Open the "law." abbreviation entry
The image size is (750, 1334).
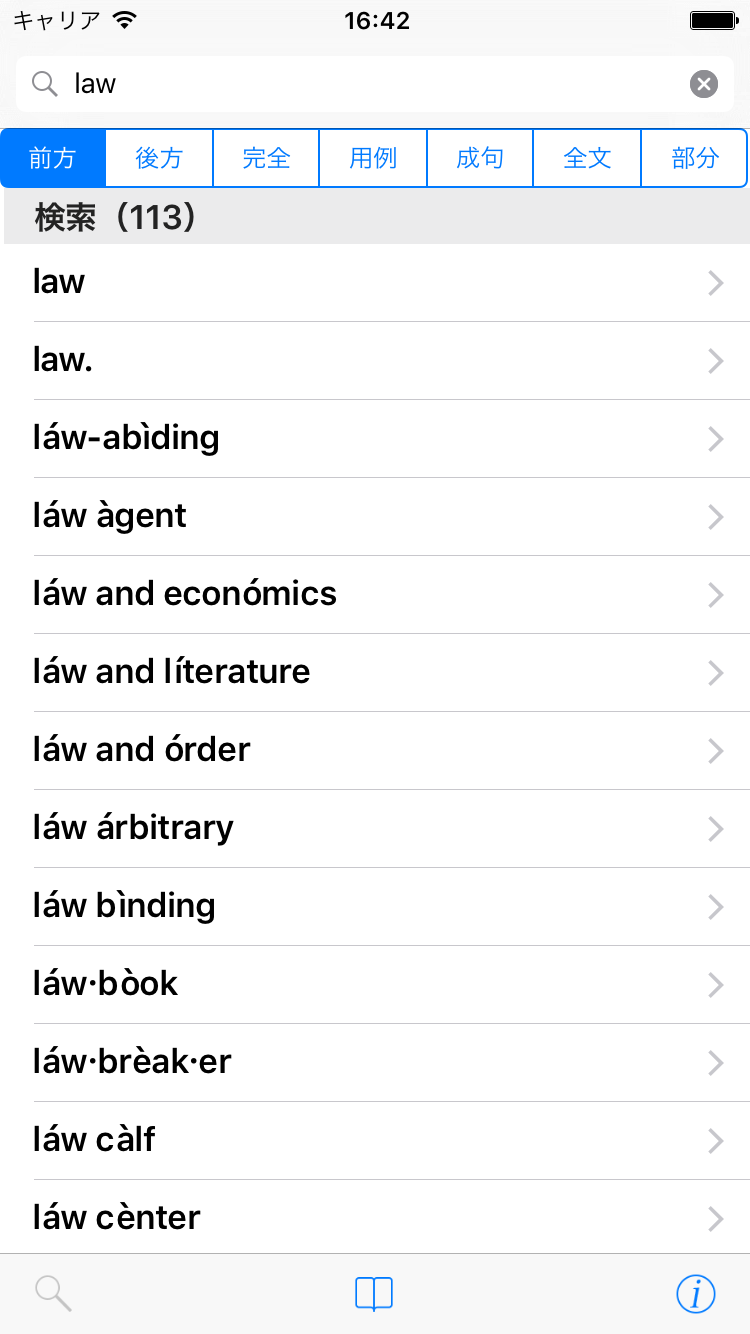point(375,361)
